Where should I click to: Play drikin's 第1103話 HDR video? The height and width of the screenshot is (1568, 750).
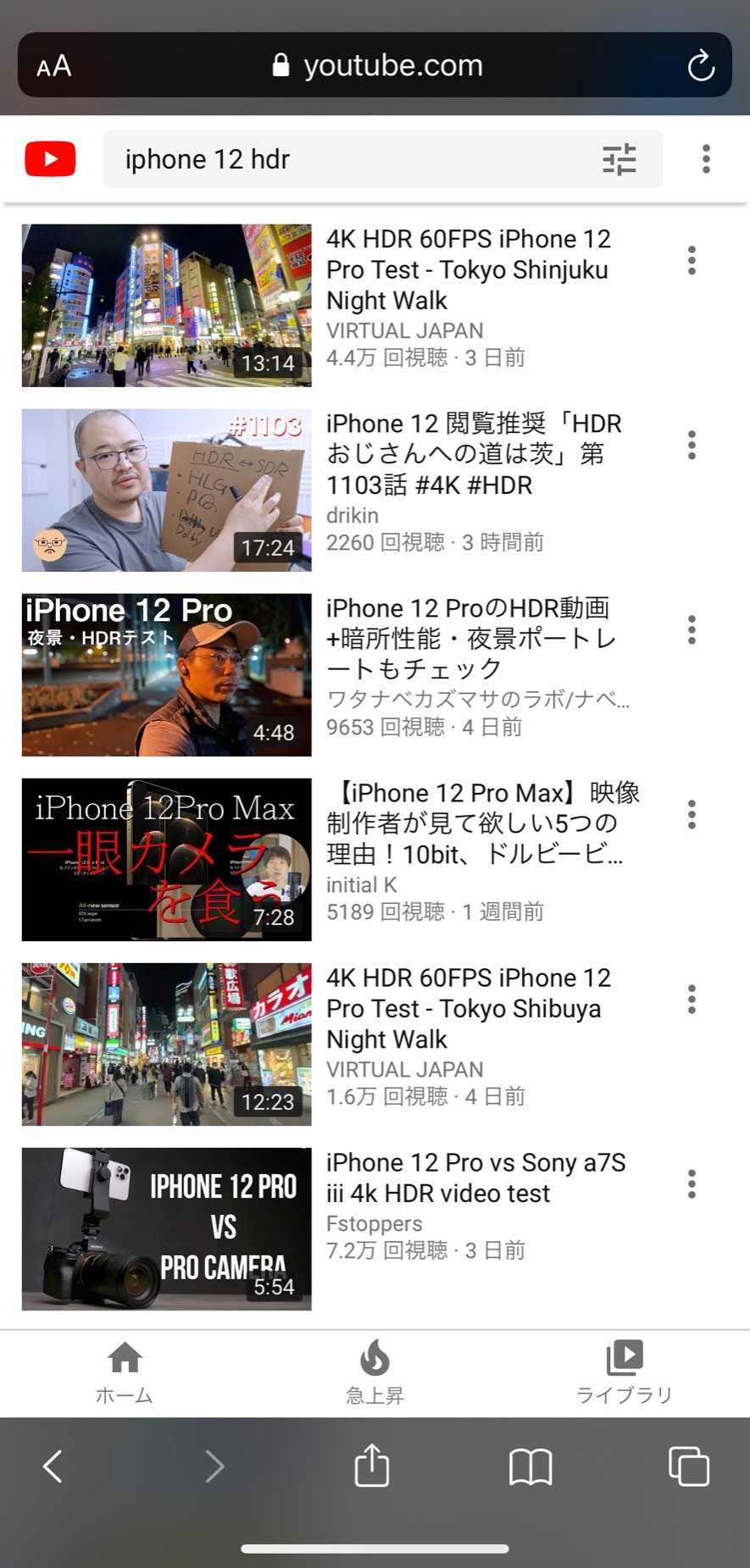tap(166, 490)
